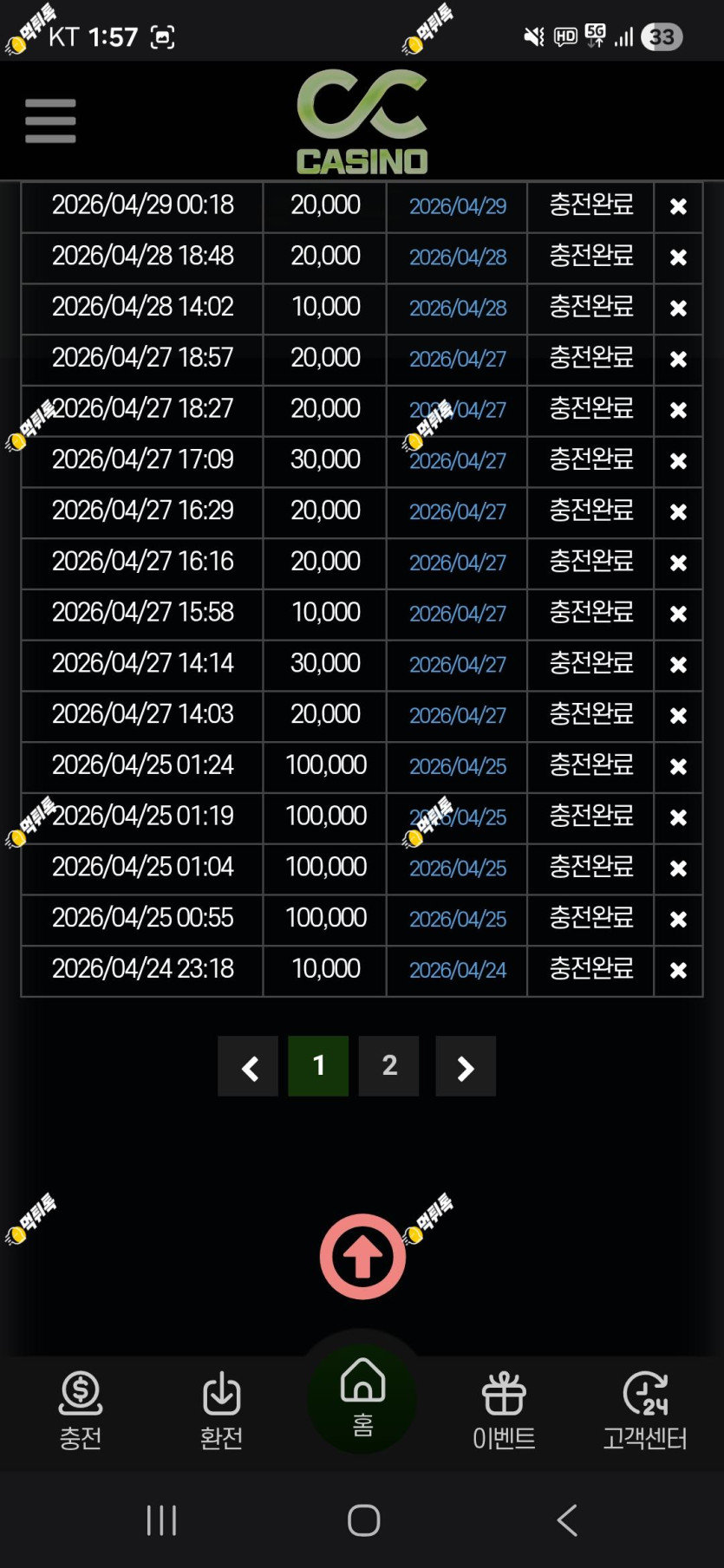Tap the system back button

click(x=567, y=1519)
